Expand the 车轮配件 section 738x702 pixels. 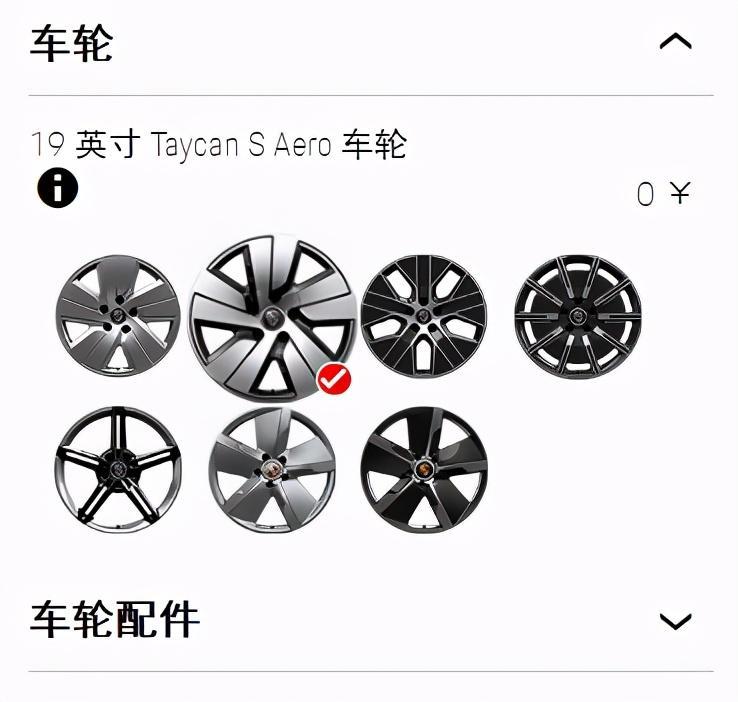pyautogui.click(x=676, y=621)
